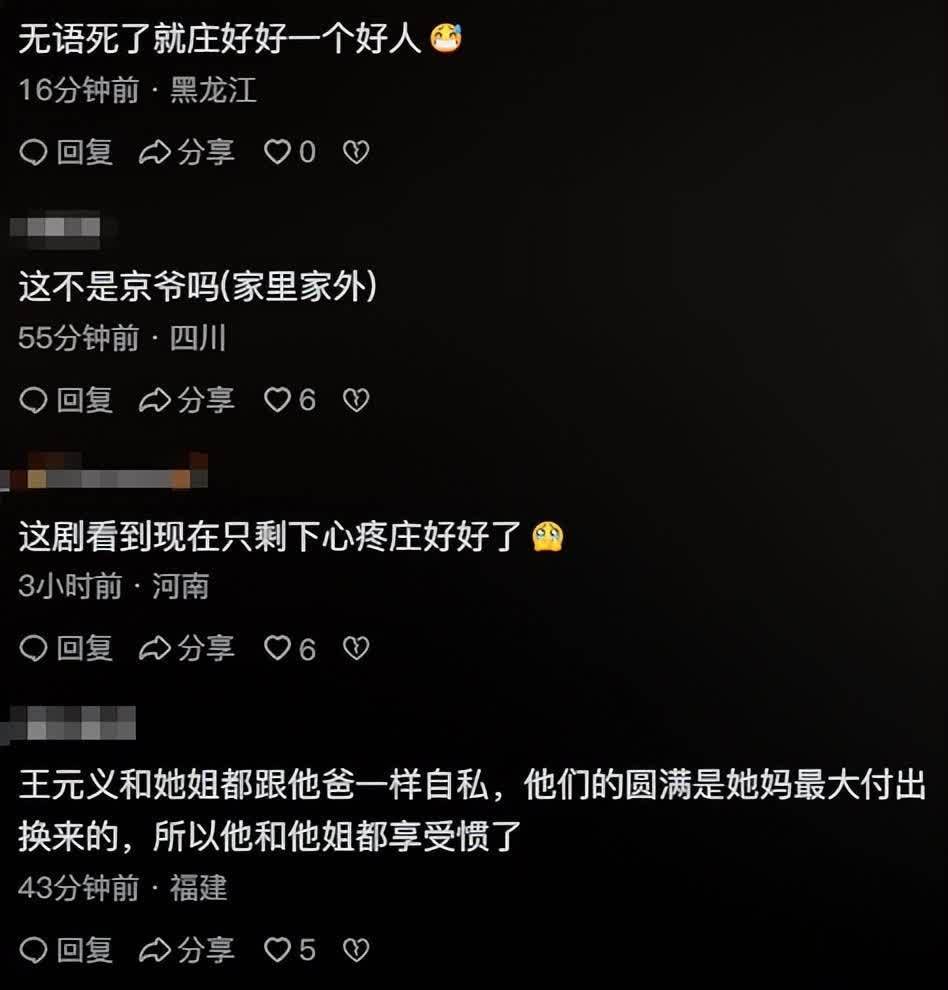Tap the broken heart under the 四川 comment
948x990 pixels.
click(x=356, y=401)
